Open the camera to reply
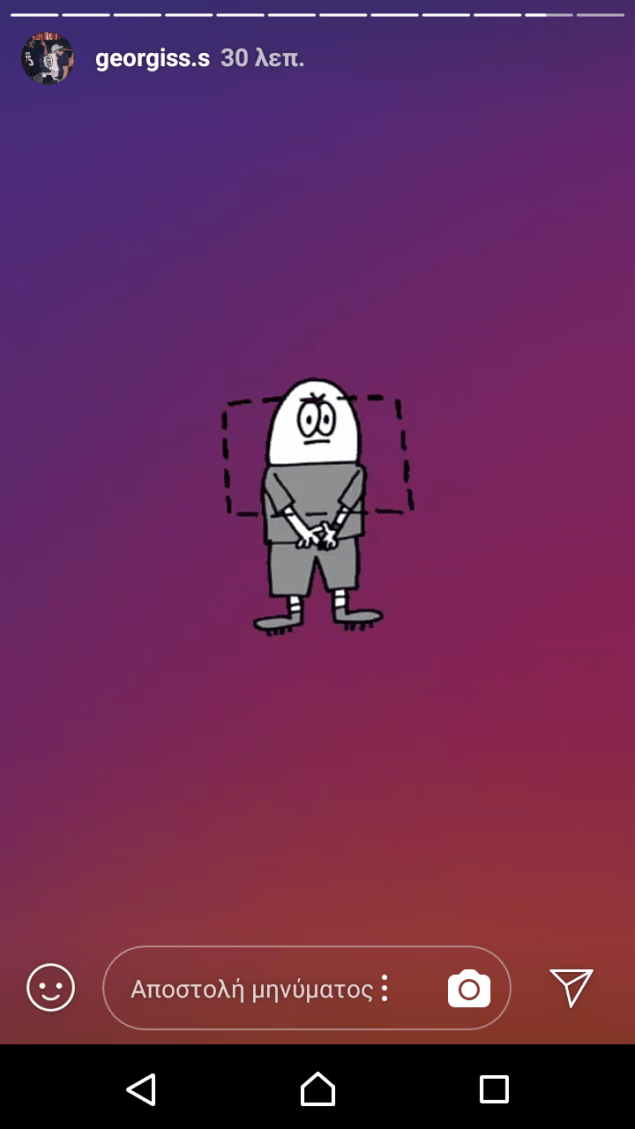The width and height of the screenshot is (635, 1129). click(469, 989)
